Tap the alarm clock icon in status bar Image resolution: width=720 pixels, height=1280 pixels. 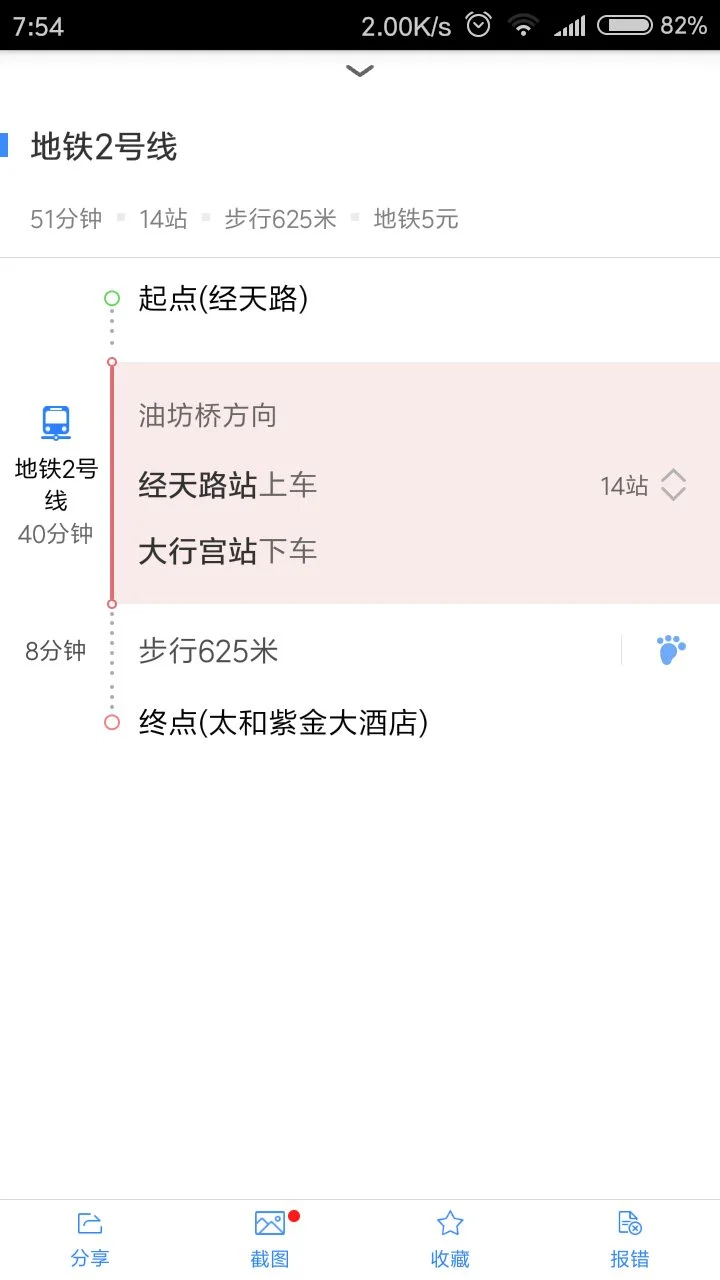click(477, 24)
